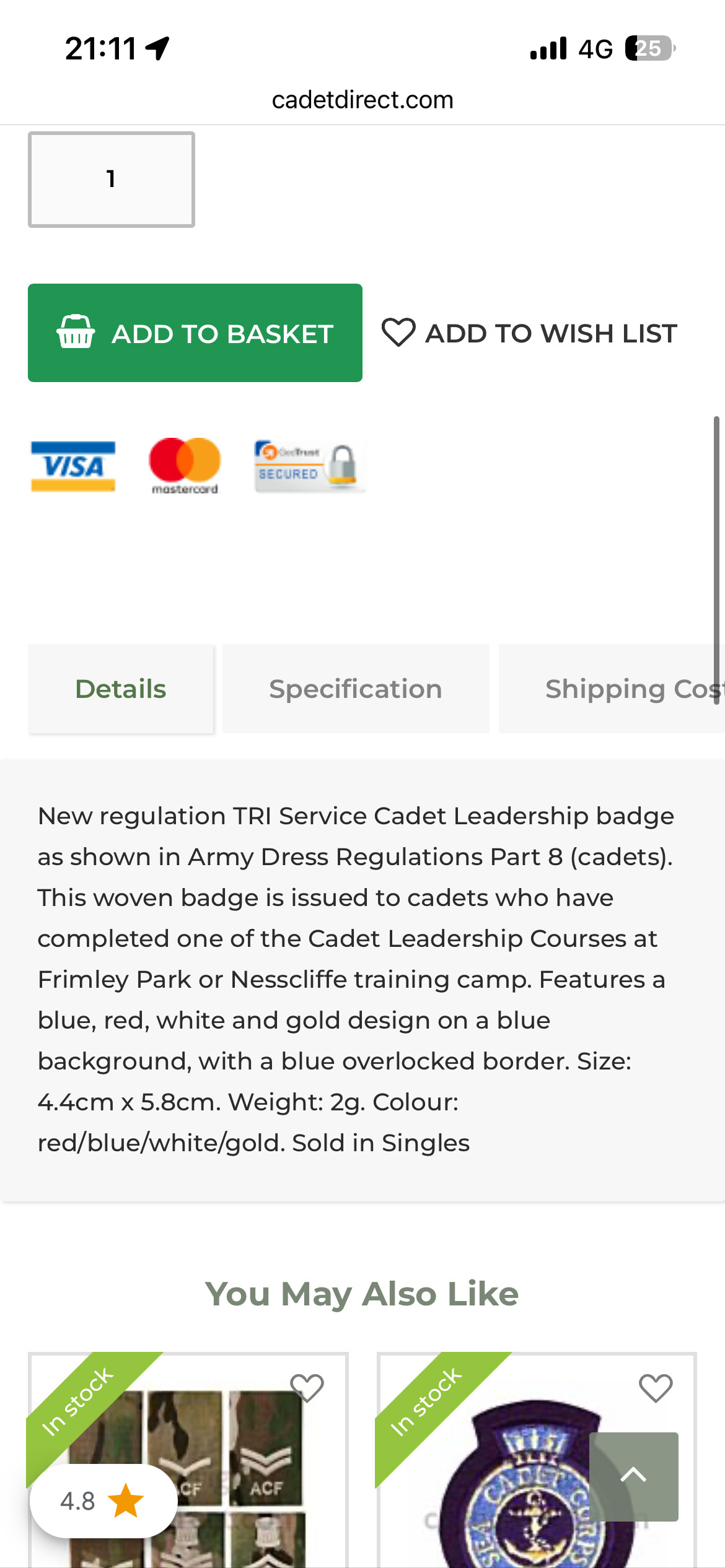
Task: Wishlist the Sea Cadet Corps badge
Action: click(656, 1388)
